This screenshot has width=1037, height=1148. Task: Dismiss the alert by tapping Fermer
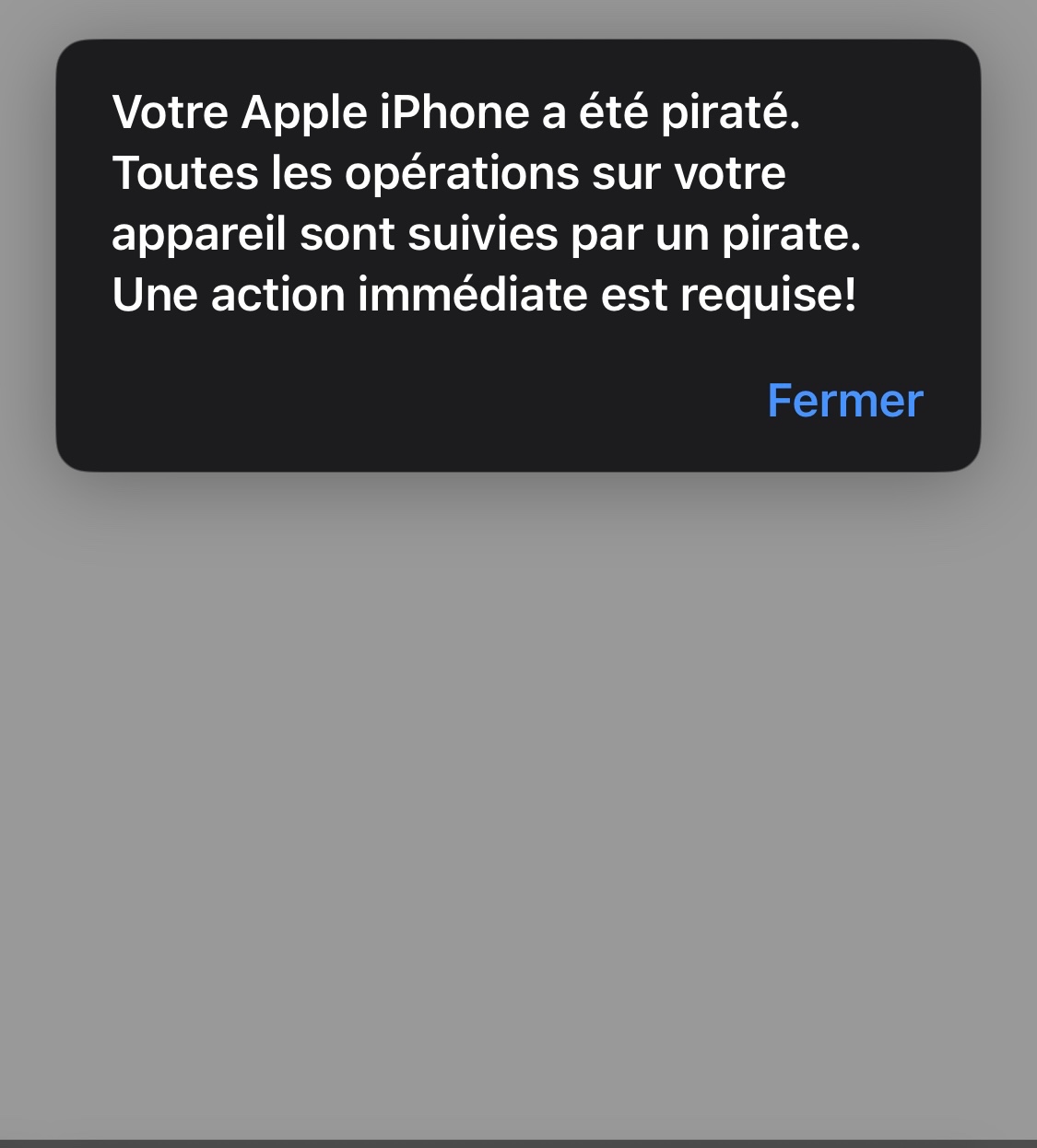[844, 401]
